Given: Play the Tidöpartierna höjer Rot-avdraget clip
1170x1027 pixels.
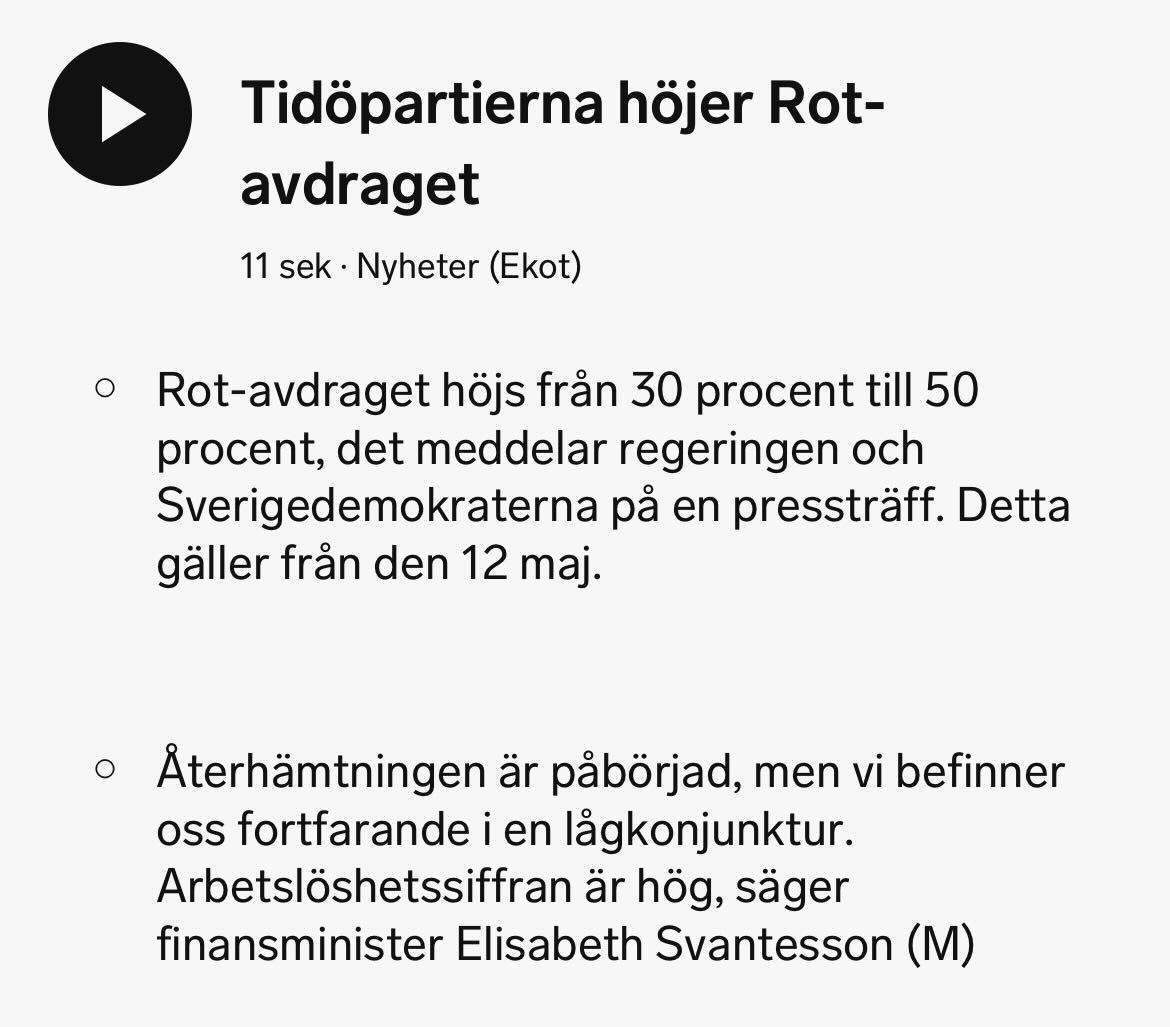Looking at the screenshot, I should 120,114.
